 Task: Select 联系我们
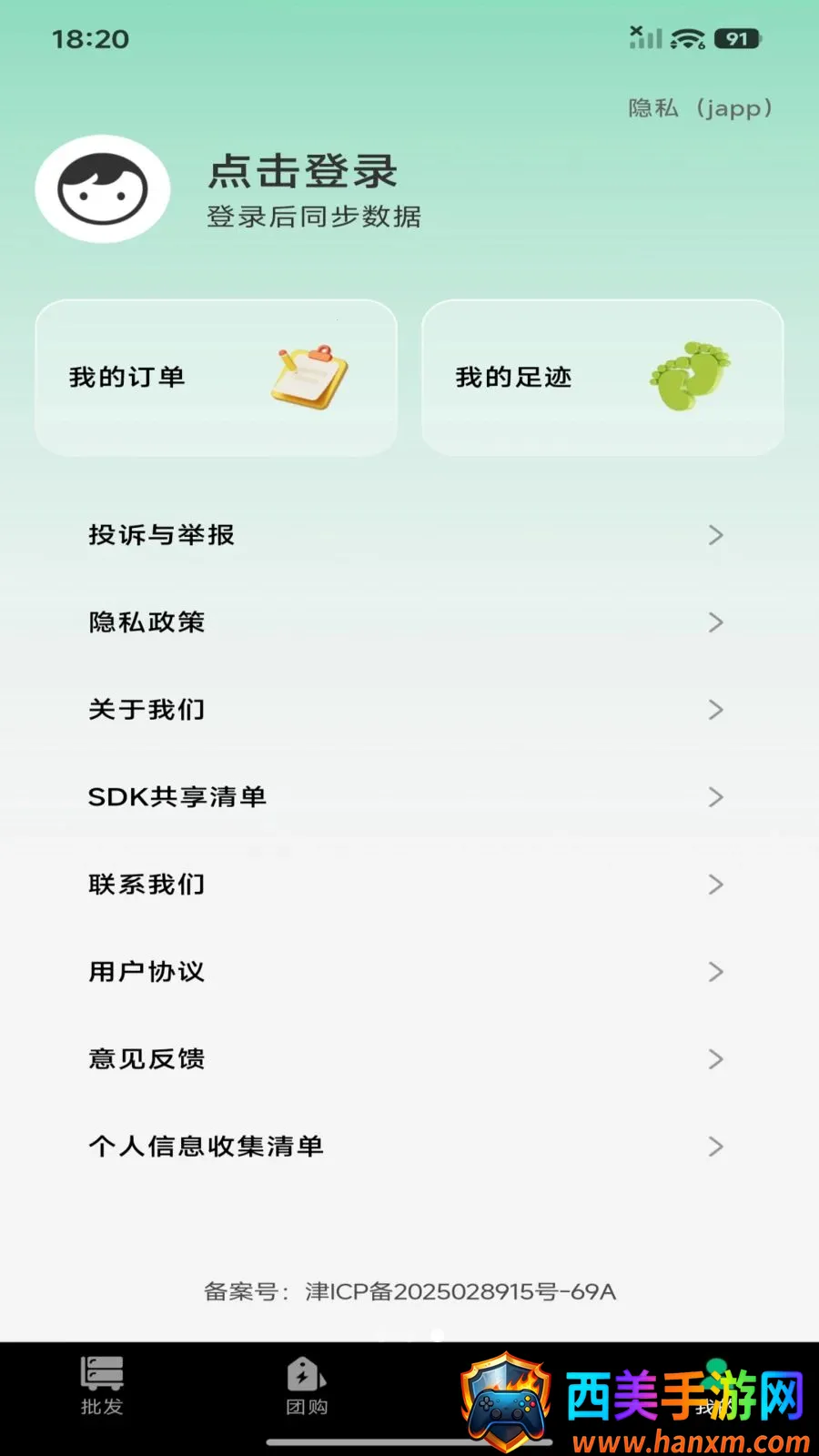click(x=409, y=885)
